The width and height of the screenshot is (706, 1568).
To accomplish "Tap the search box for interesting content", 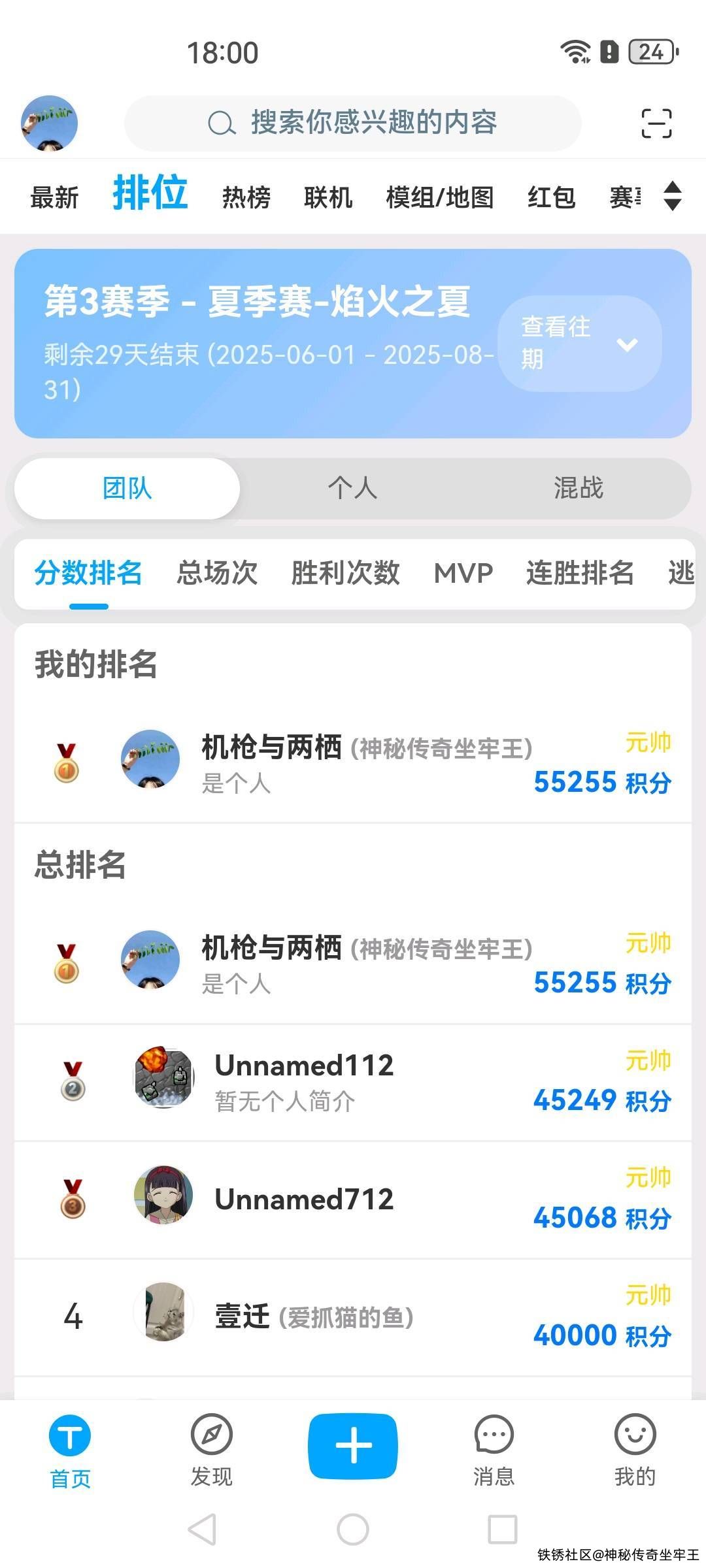I will (x=353, y=123).
